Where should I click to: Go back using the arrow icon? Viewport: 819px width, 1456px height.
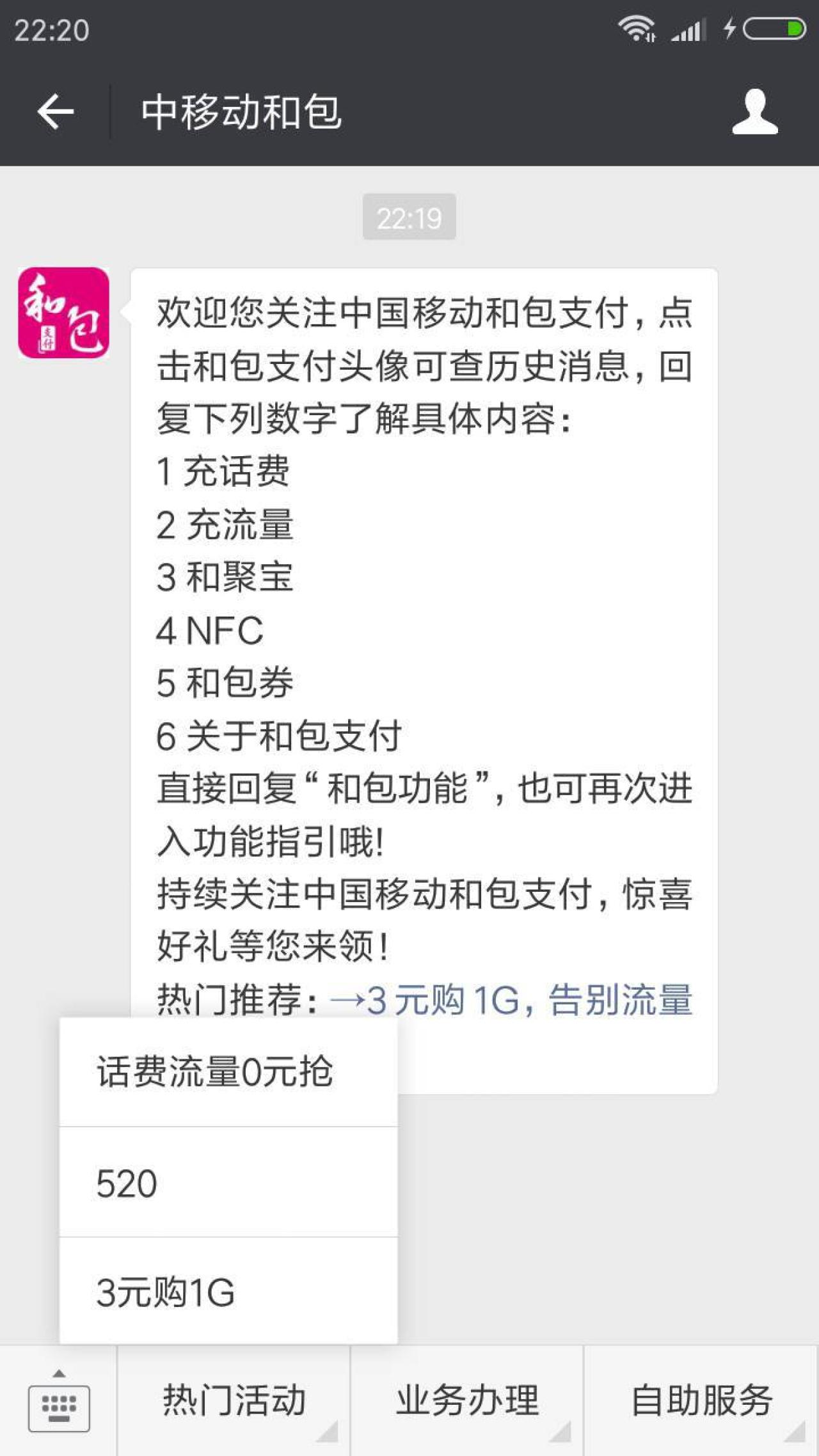coord(56,112)
